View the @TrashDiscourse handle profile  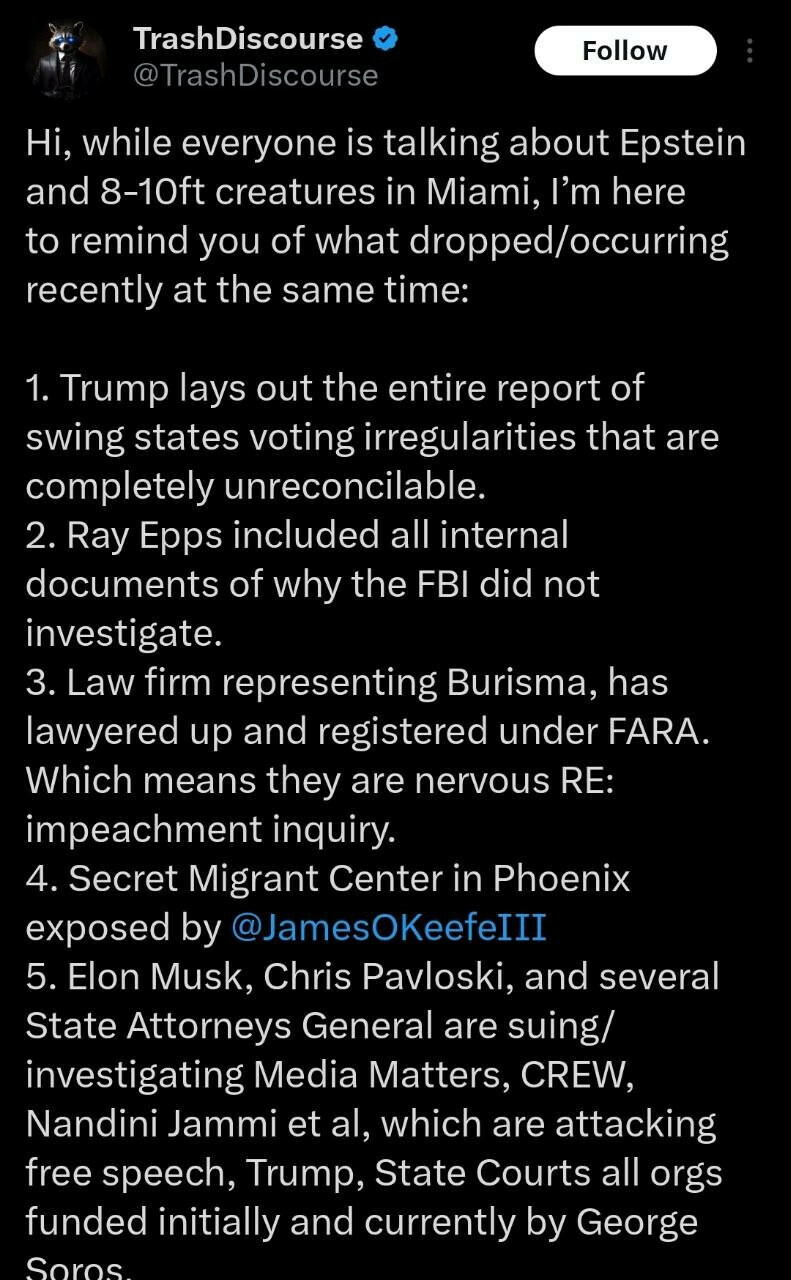tap(255, 76)
